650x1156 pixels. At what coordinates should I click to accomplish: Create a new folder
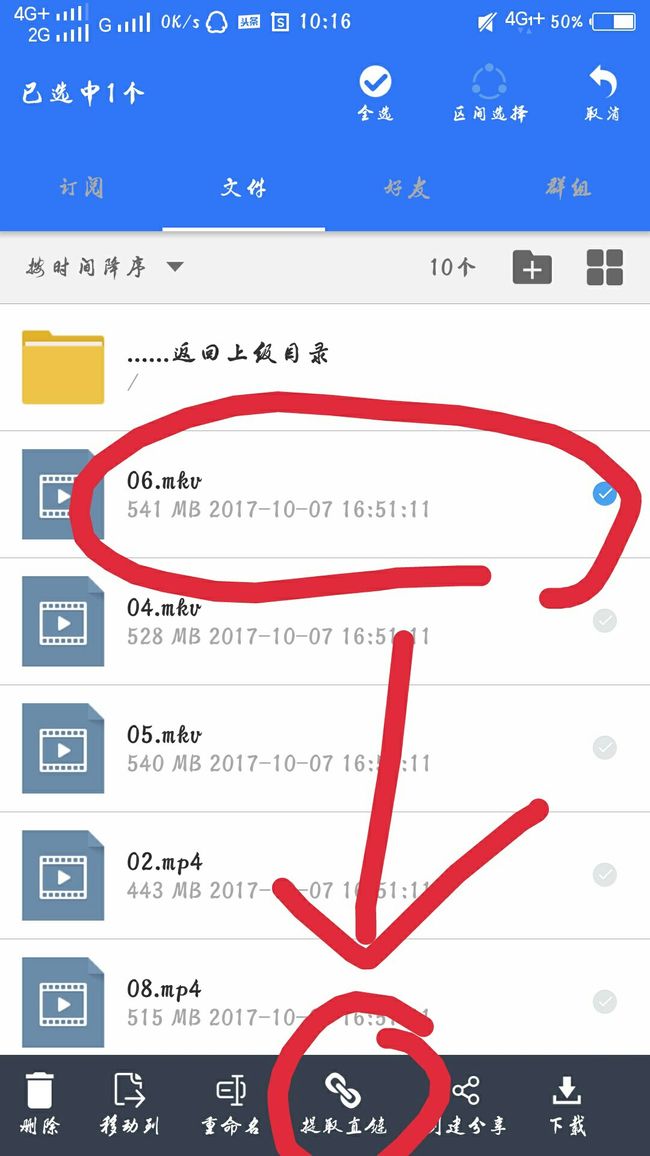(532, 267)
